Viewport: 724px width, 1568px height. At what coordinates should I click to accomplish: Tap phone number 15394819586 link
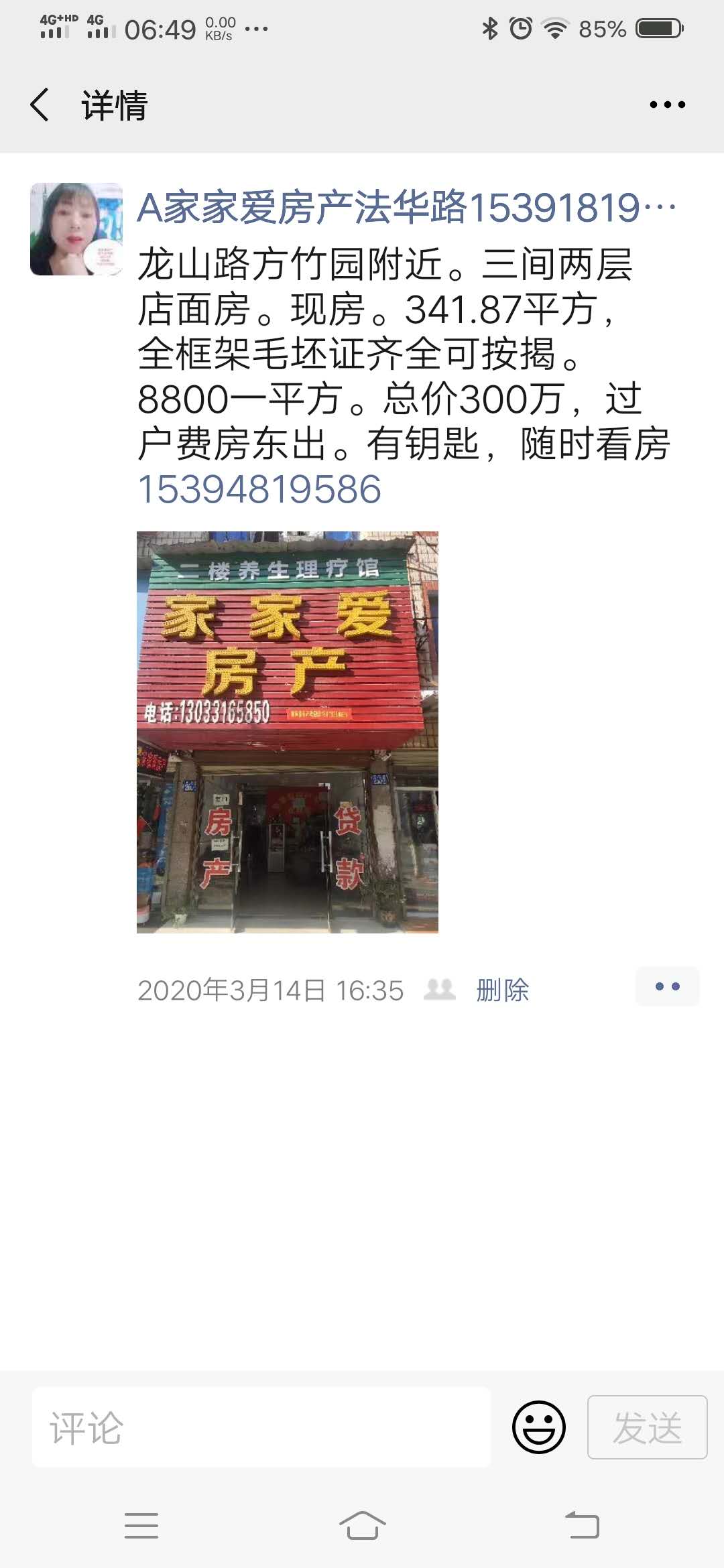click(x=259, y=489)
